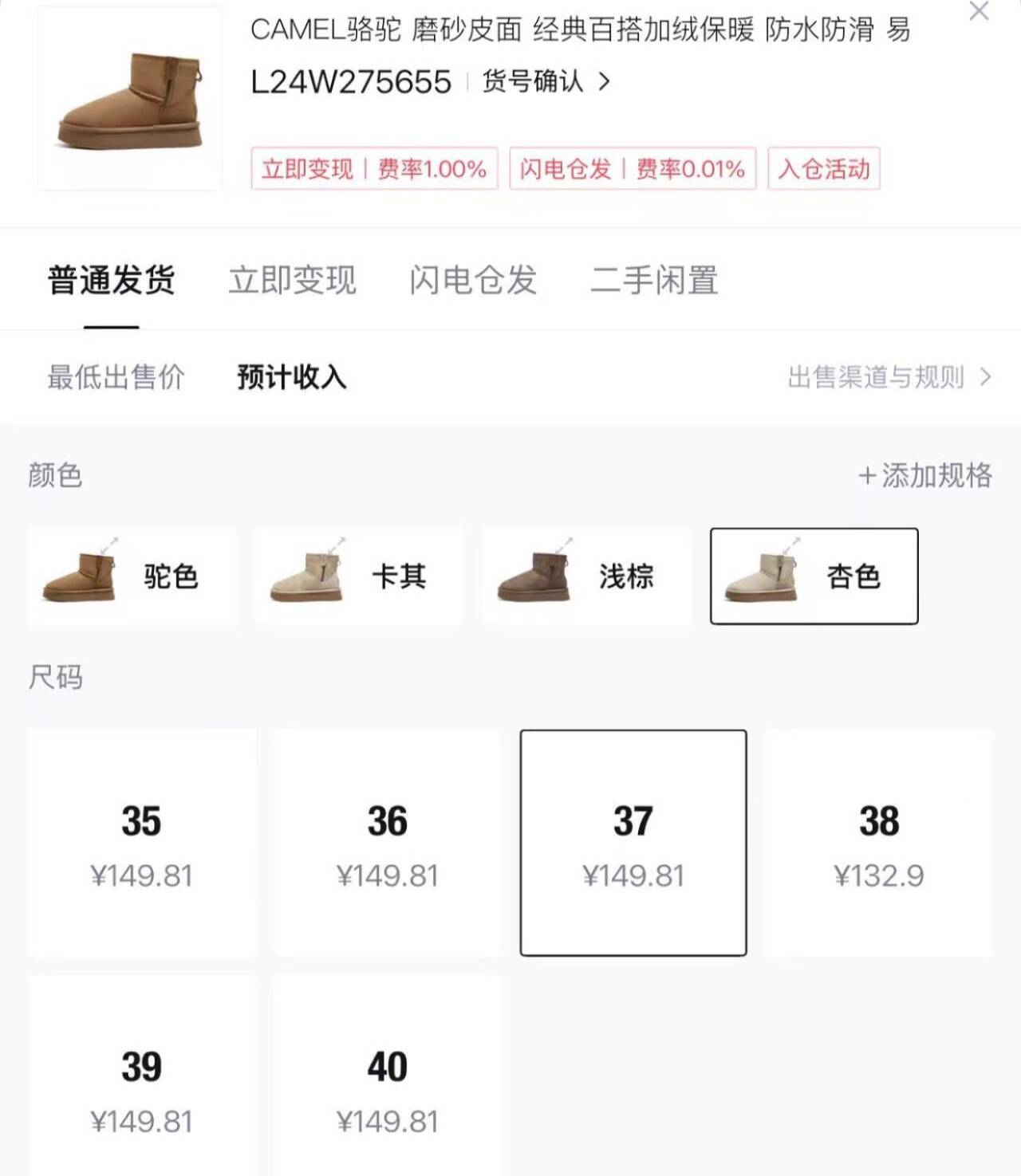This screenshot has width=1021, height=1176.
Task: Tap the 闪电仓发 fee rate 0.01% tag
Action: [633, 168]
